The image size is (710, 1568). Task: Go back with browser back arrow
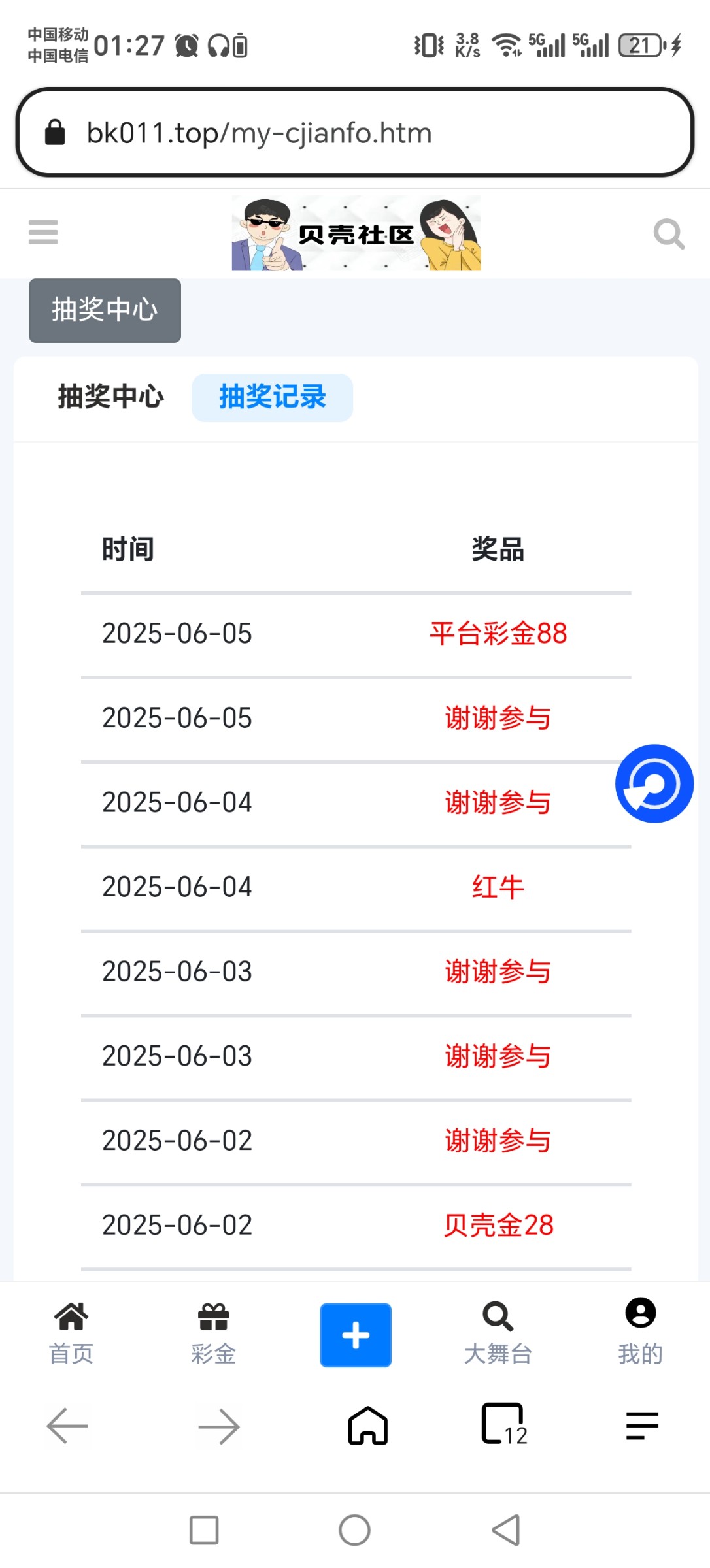(x=67, y=1426)
